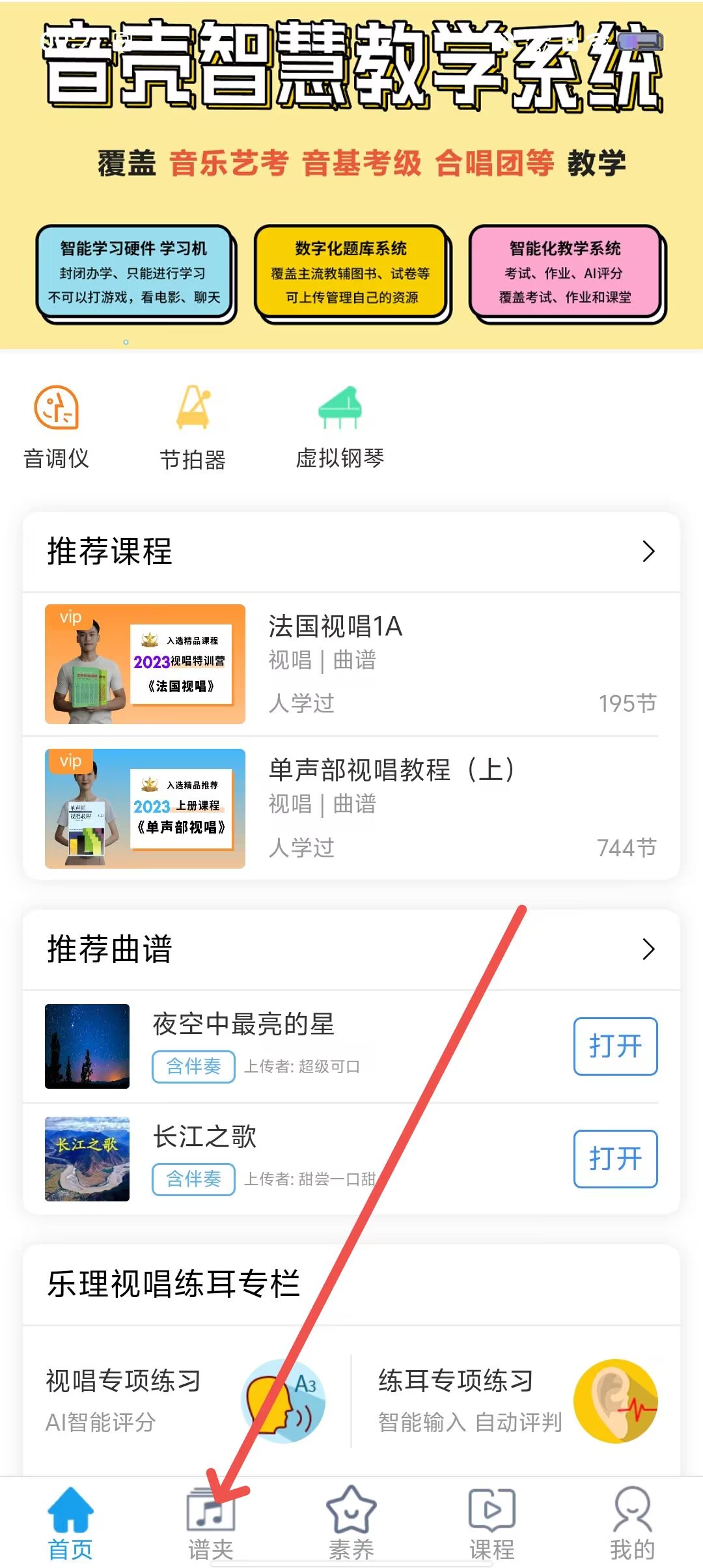Expand the 推荐课程 section arrow

pos(648,552)
